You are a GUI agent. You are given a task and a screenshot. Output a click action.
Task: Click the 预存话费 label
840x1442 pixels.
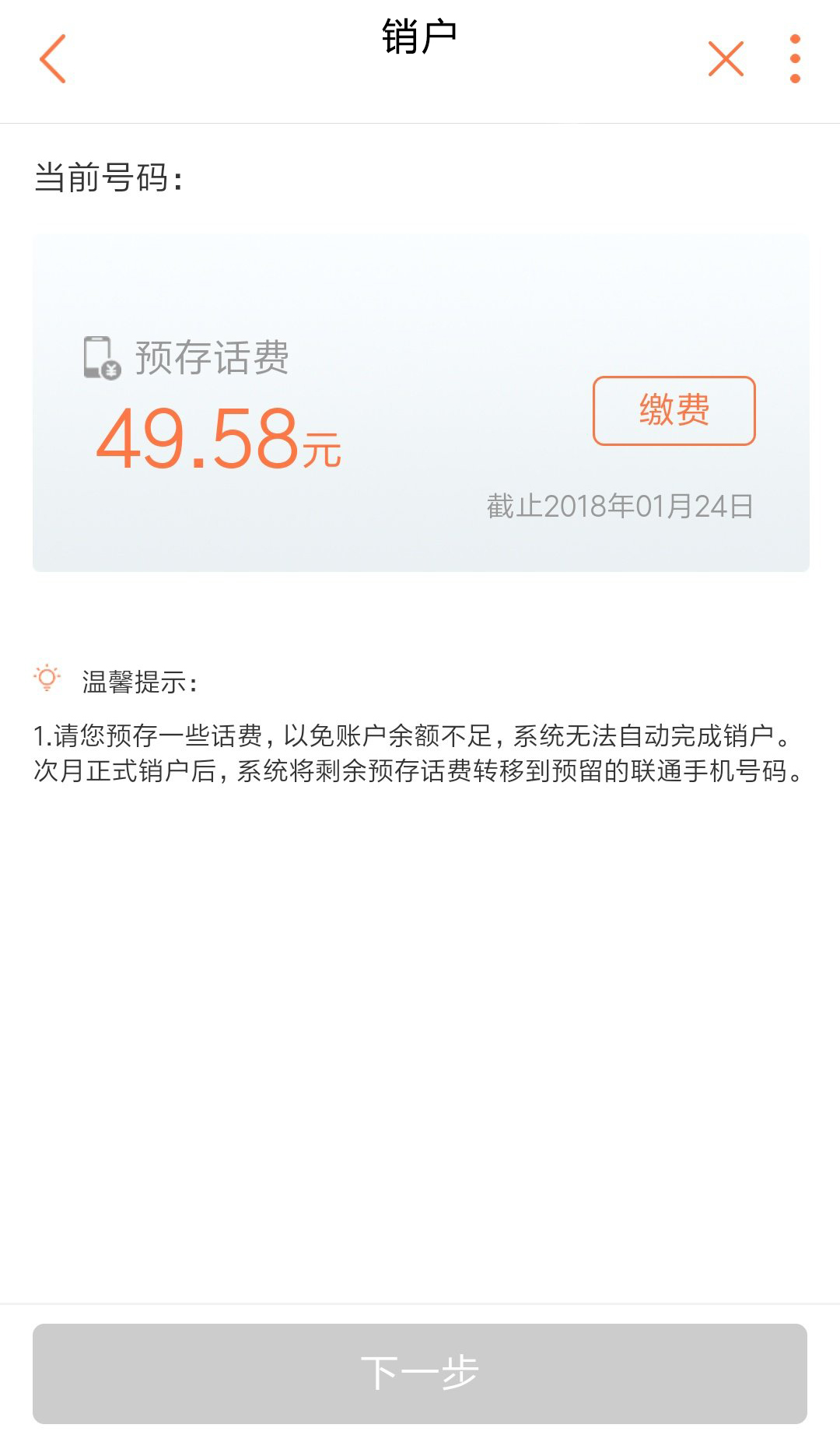click(212, 356)
